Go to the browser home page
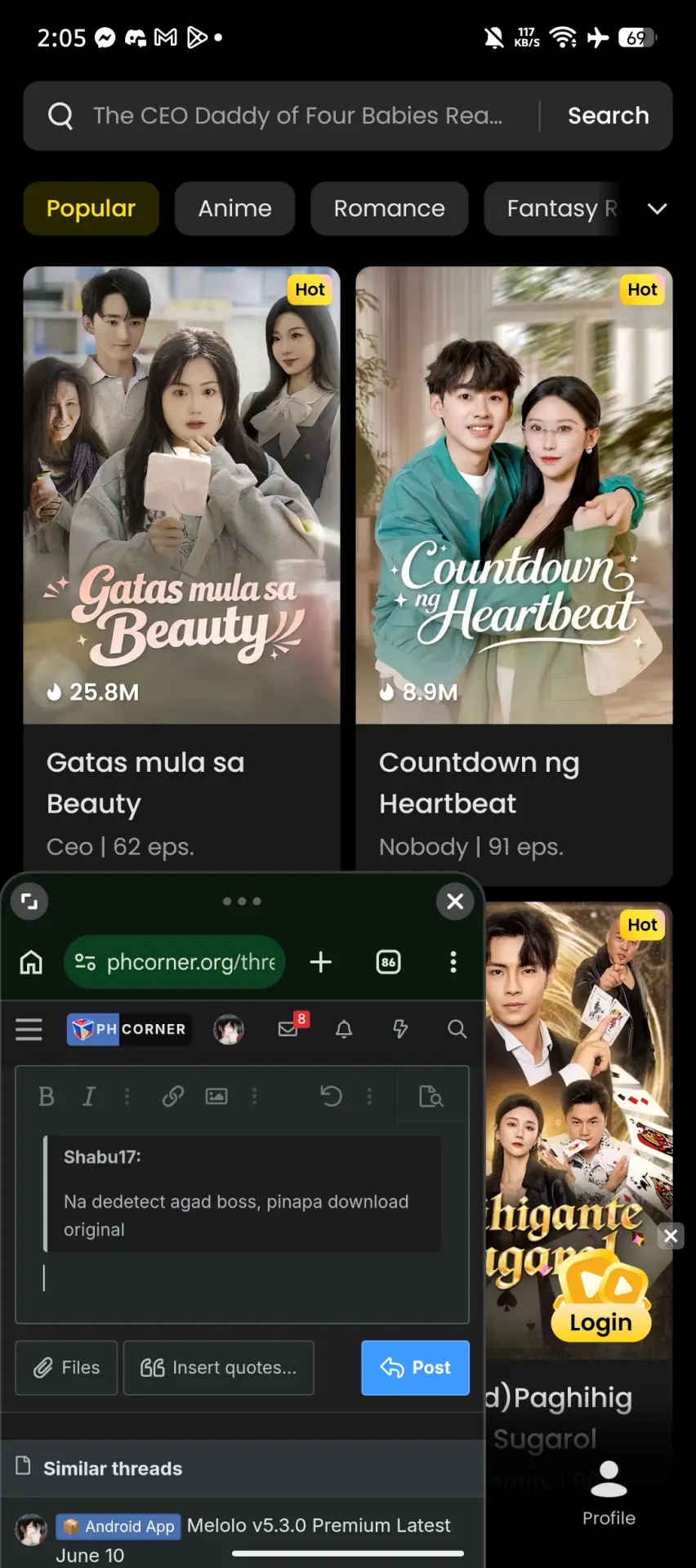The height and width of the screenshot is (1568, 696). pyautogui.click(x=31, y=962)
